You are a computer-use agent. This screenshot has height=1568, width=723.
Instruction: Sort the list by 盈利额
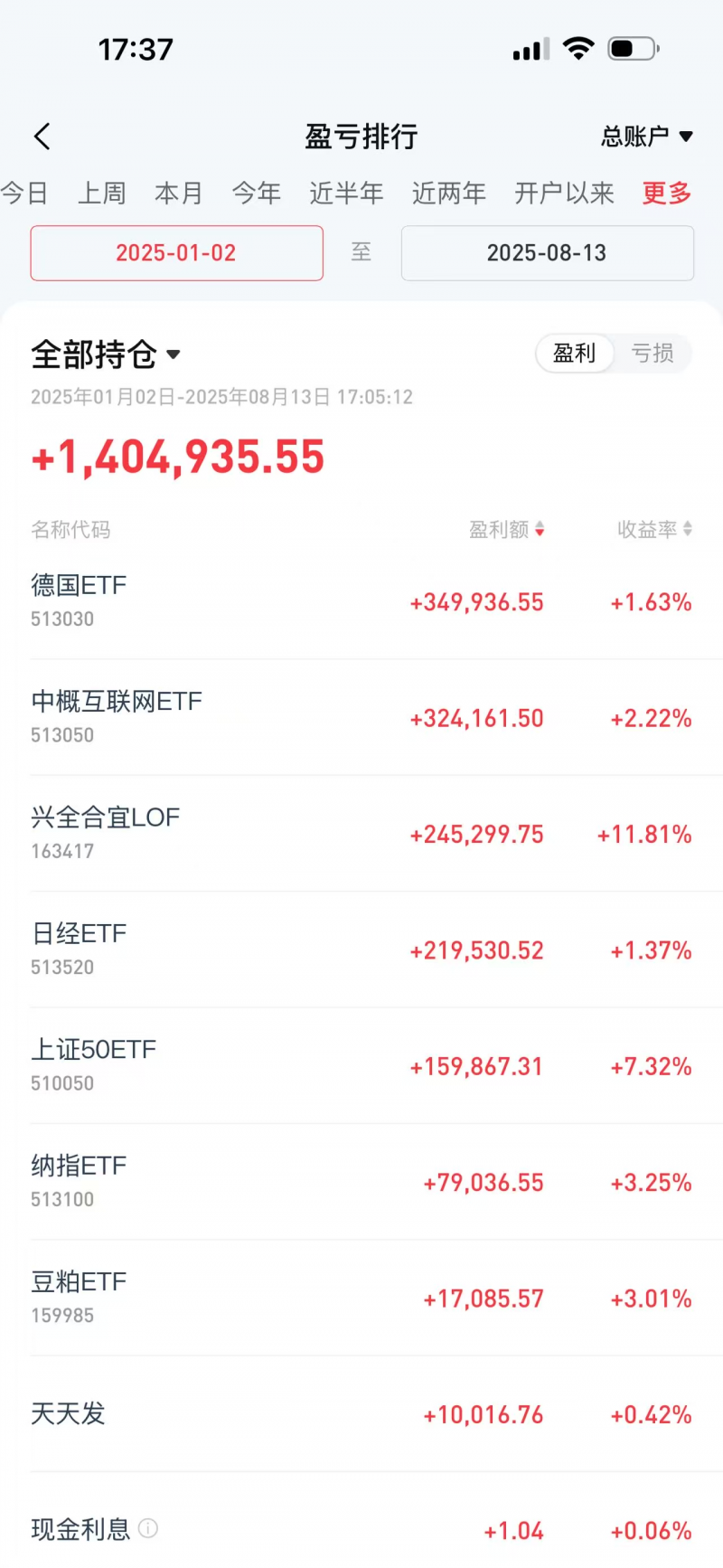tap(506, 530)
